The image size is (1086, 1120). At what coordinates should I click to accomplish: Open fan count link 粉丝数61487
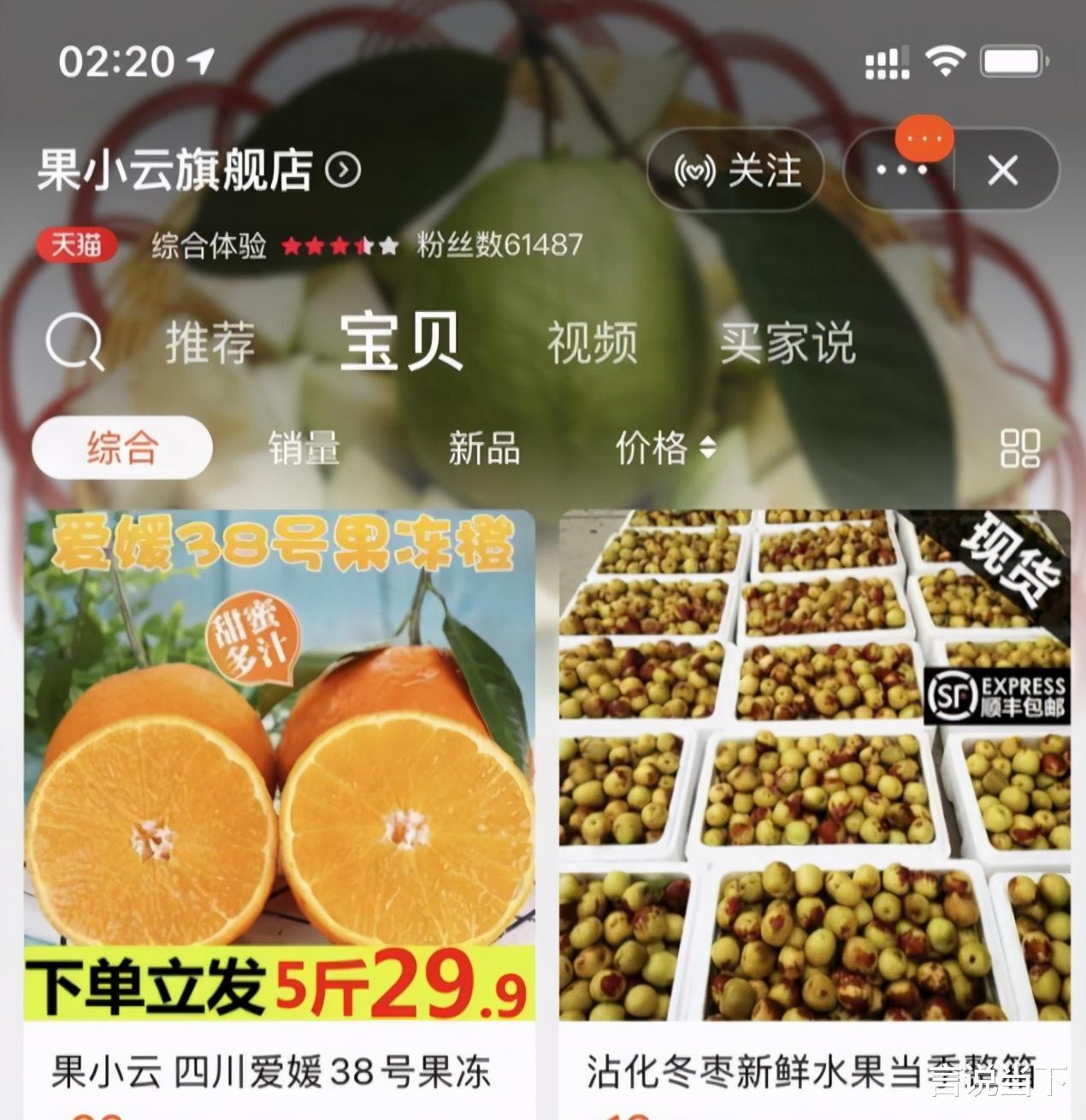[x=498, y=245]
